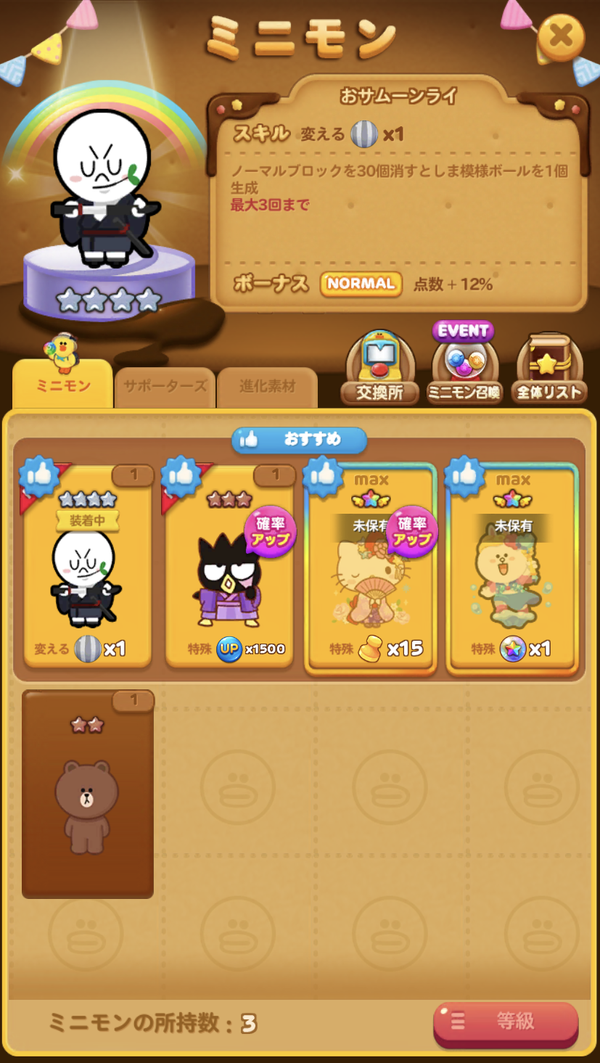Close the ミニモン screen
This screenshot has height=1063, width=600.
(x=561, y=37)
